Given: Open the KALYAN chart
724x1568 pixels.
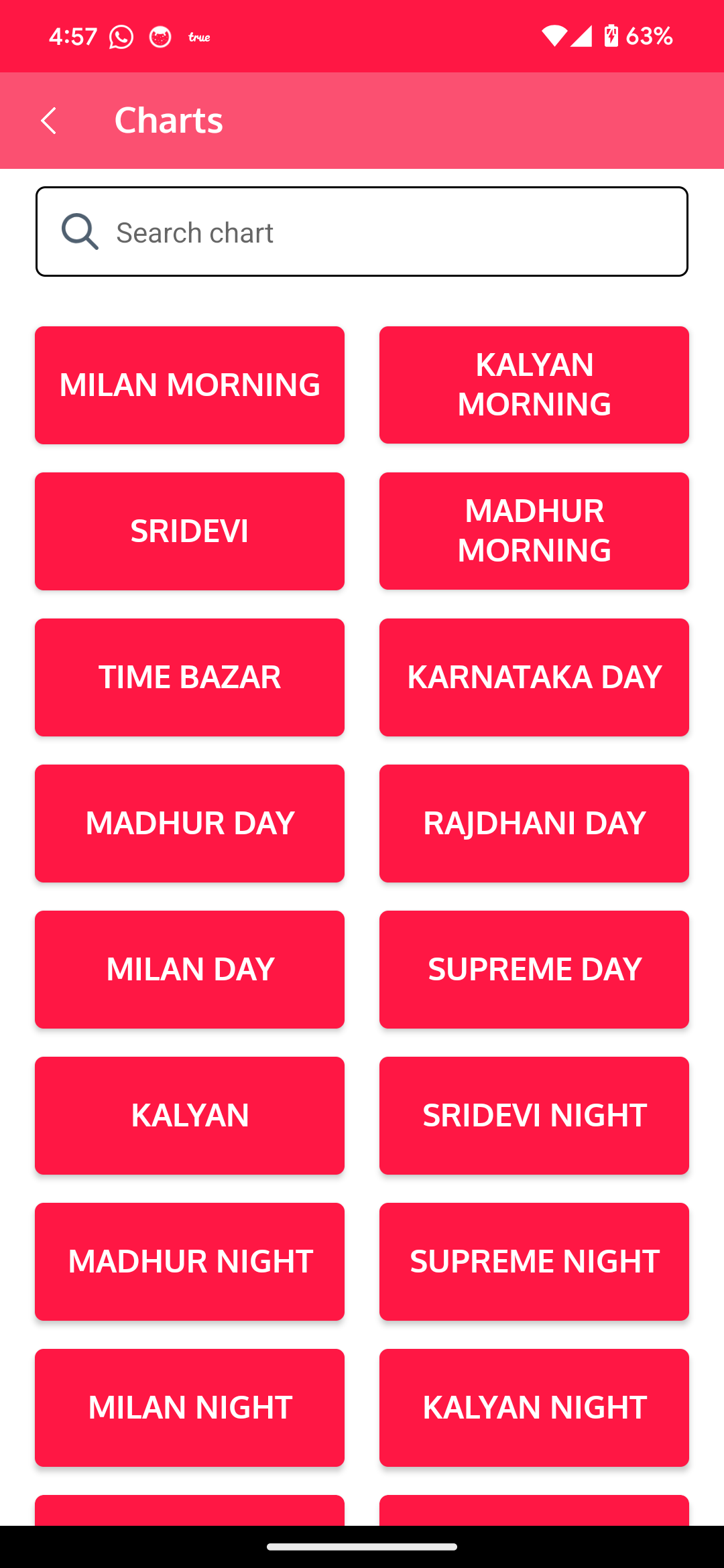Looking at the screenshot, I should click(190, 1116).
